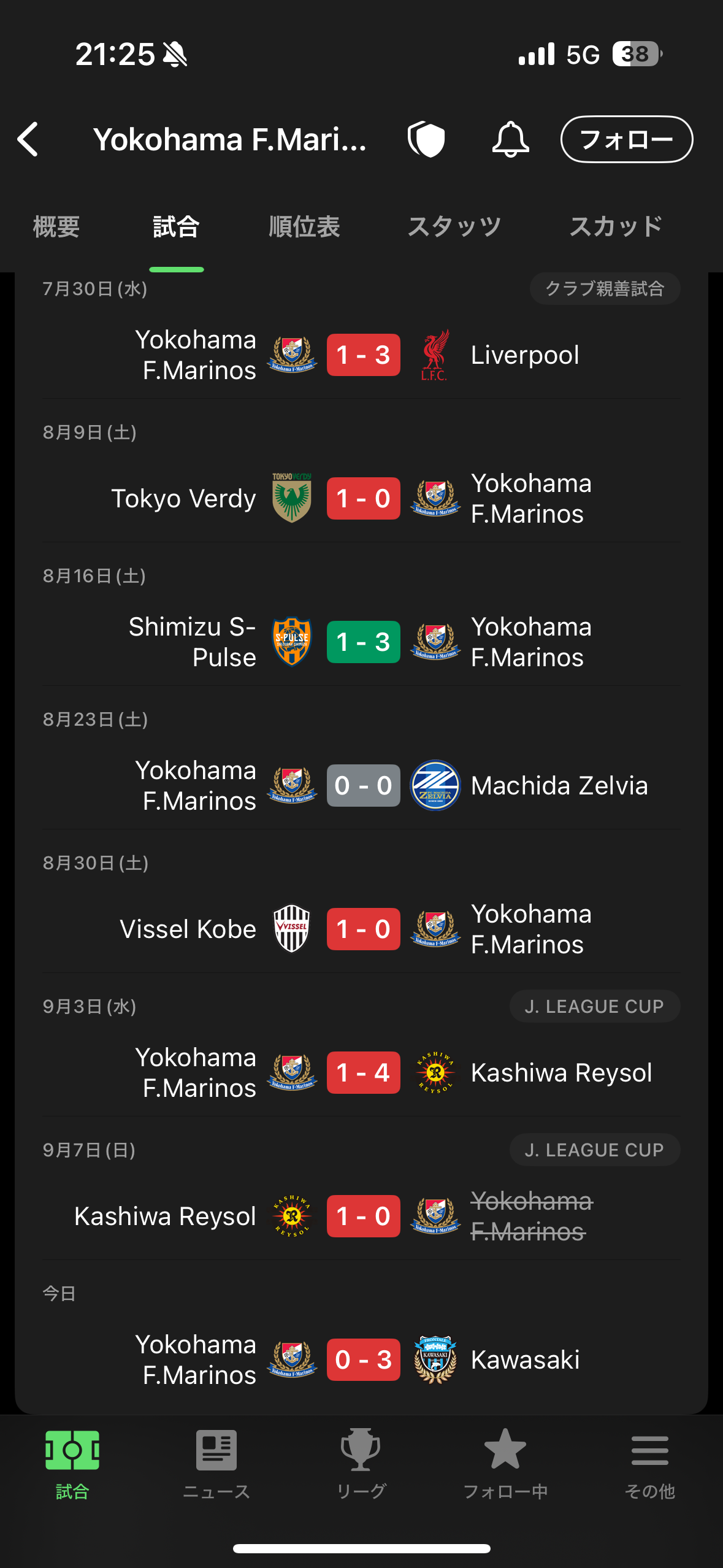Go back using the top-left arrow
The width and height of the screenshot is (723, 1568).
(x=28, y=139)
